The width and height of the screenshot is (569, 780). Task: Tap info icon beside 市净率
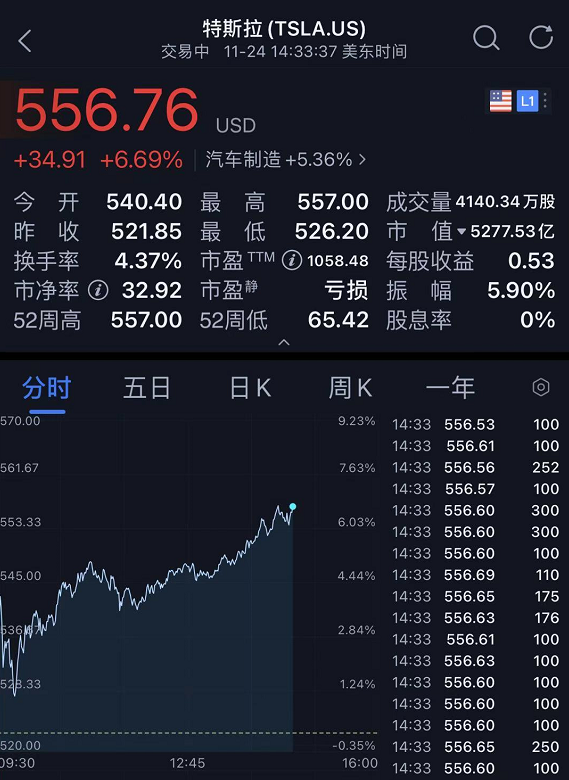98,290
